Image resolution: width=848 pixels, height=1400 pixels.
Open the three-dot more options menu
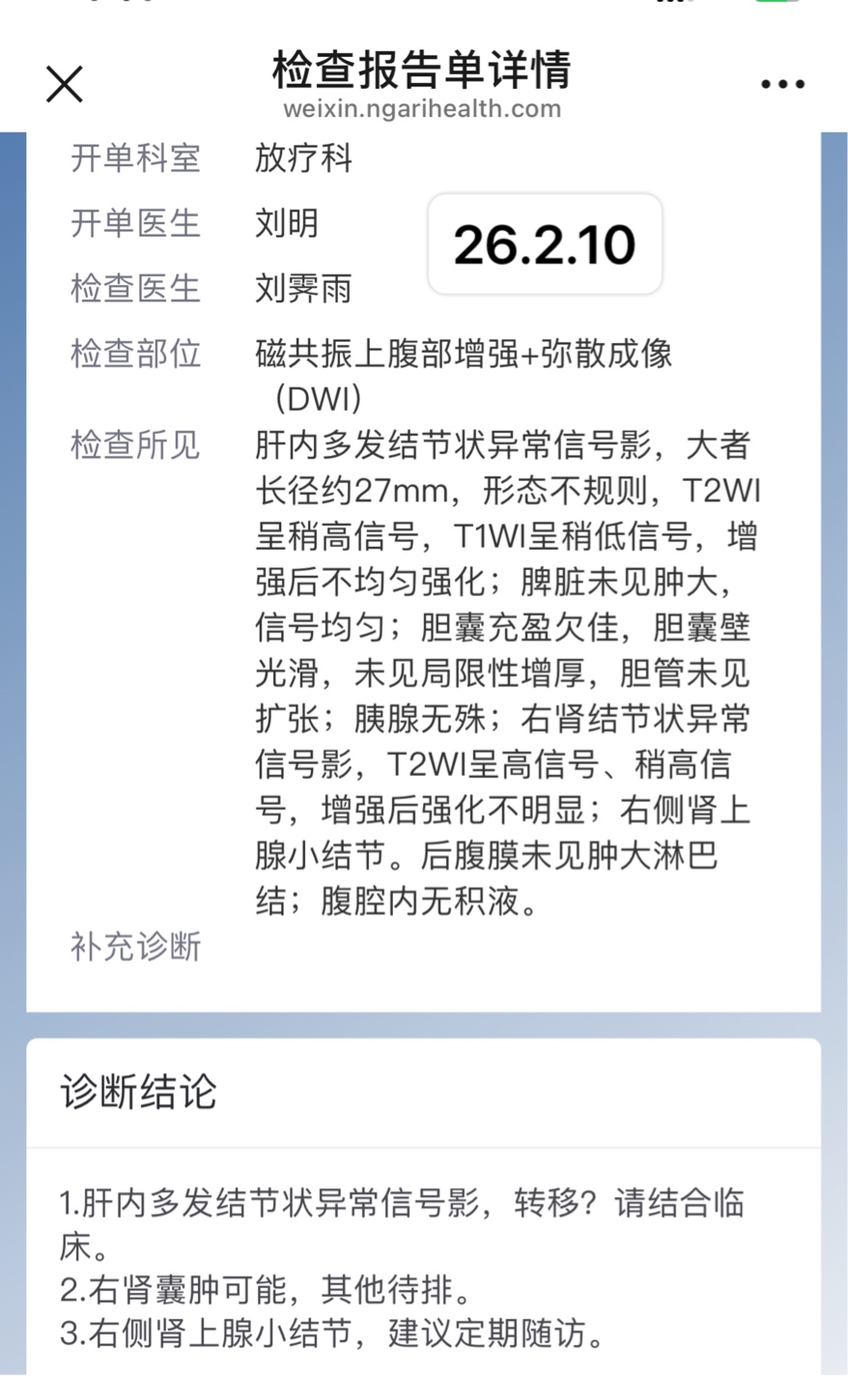[782, 84]
